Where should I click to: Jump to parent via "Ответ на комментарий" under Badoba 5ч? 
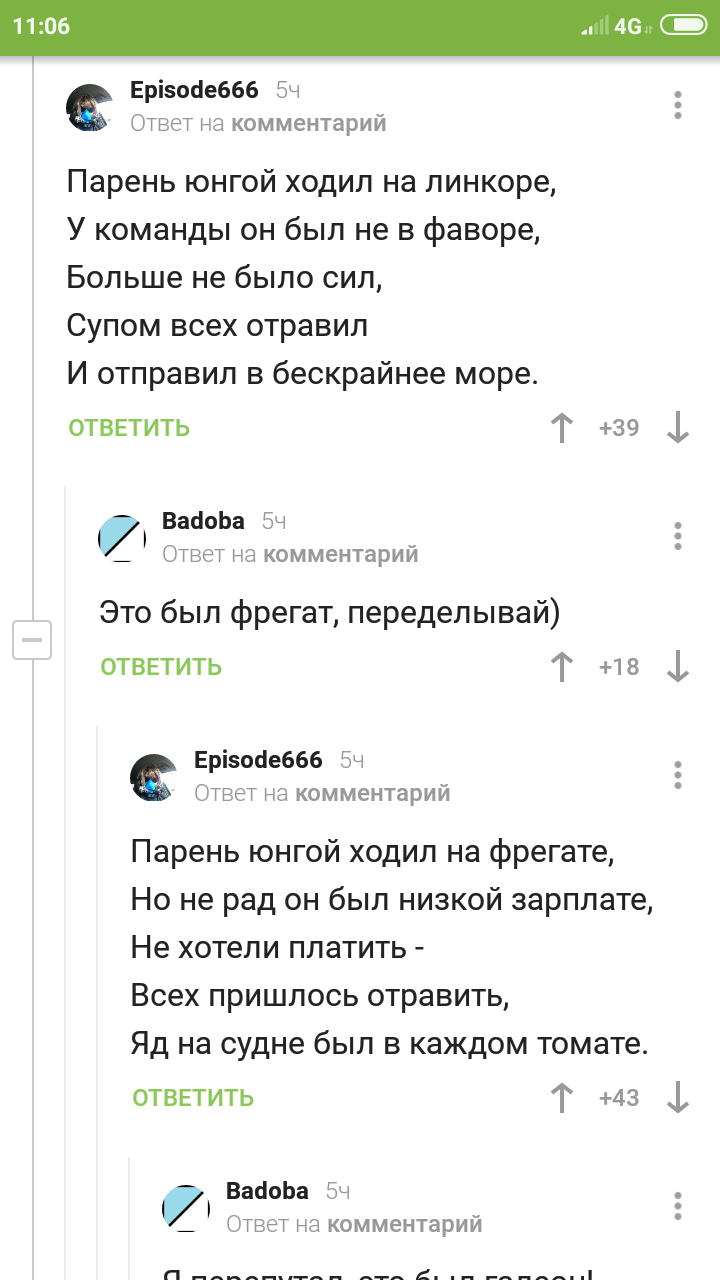point(290,554)
